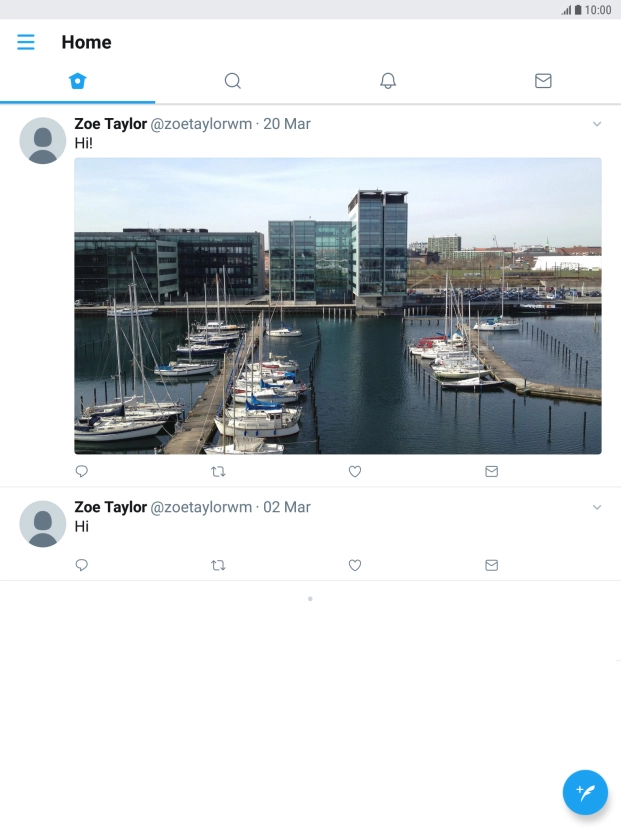Viewport: 621px width, 828px height.
Task: Retweet the 20 Mar tweet
Action: (218, 471)
